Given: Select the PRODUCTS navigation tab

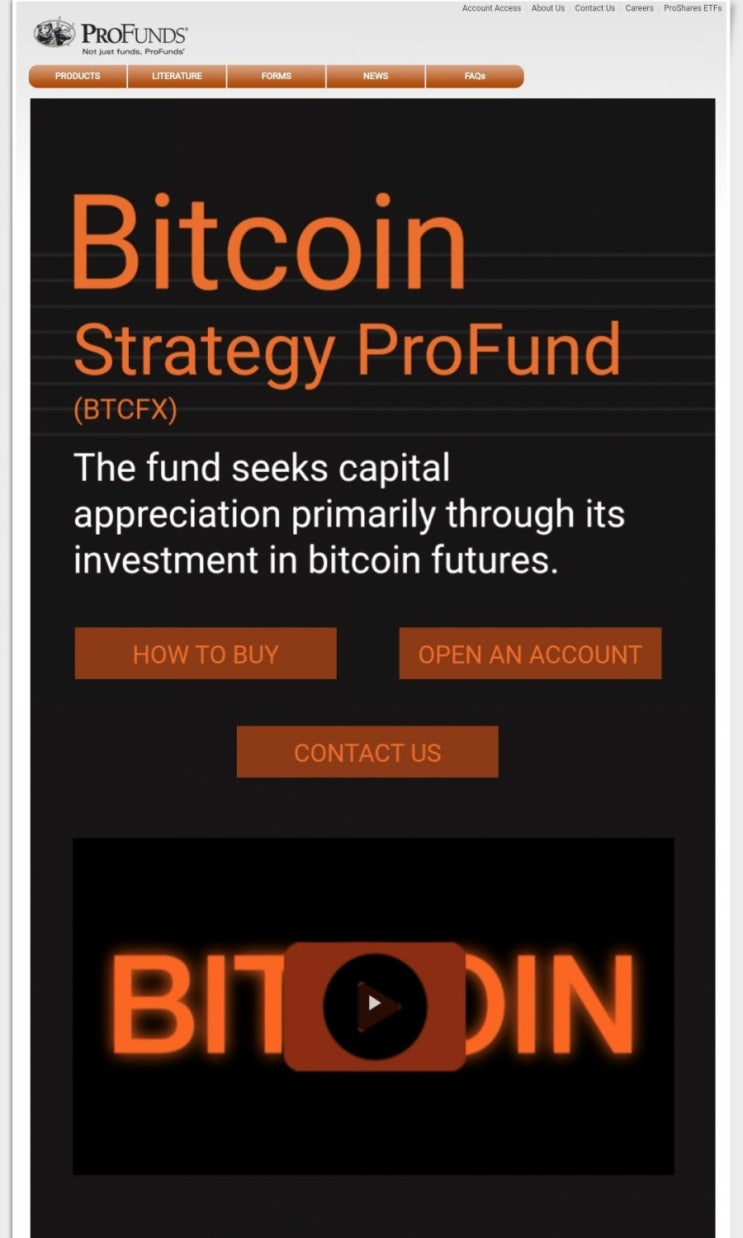Looking at the screenshot, I should coord(77,76).
